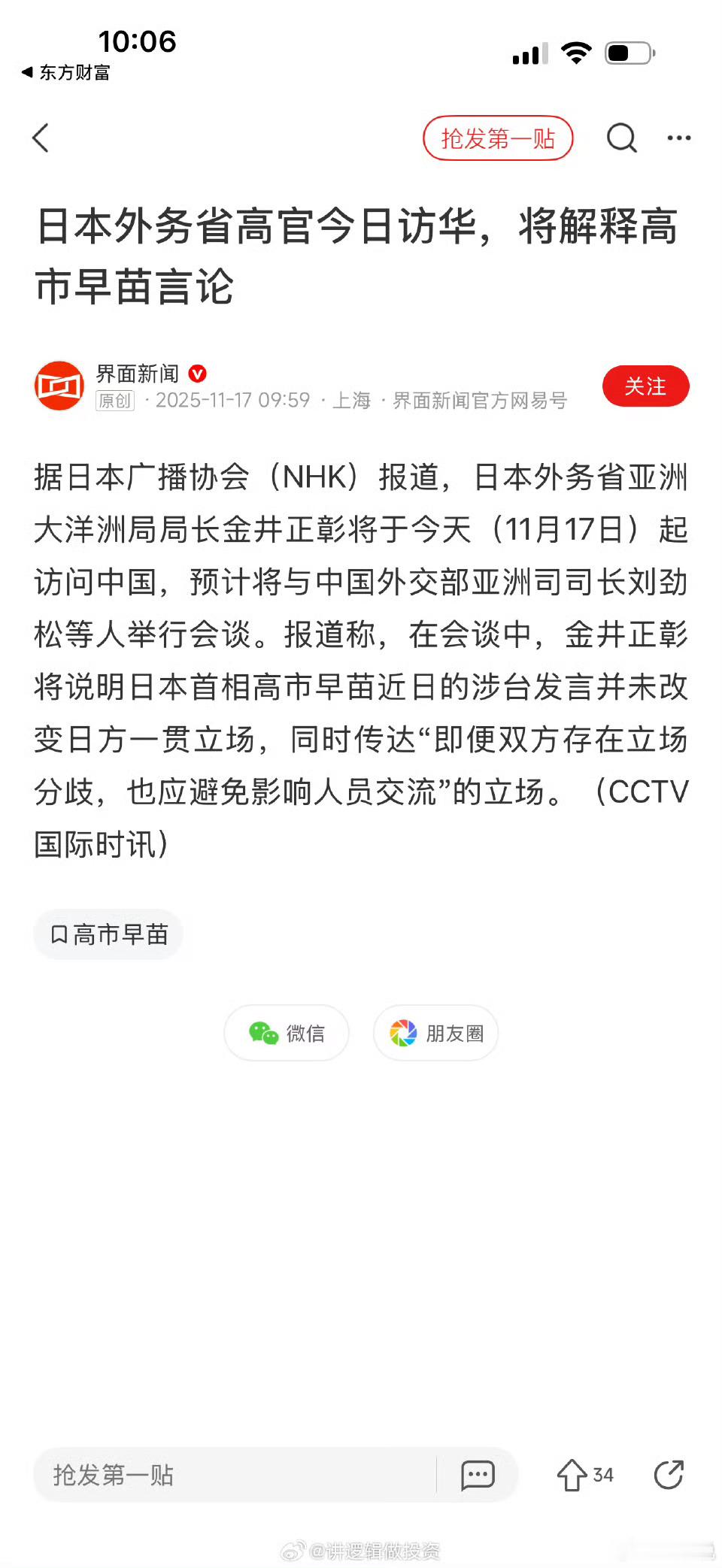Open search with the magnifier icon

[621, 138]
